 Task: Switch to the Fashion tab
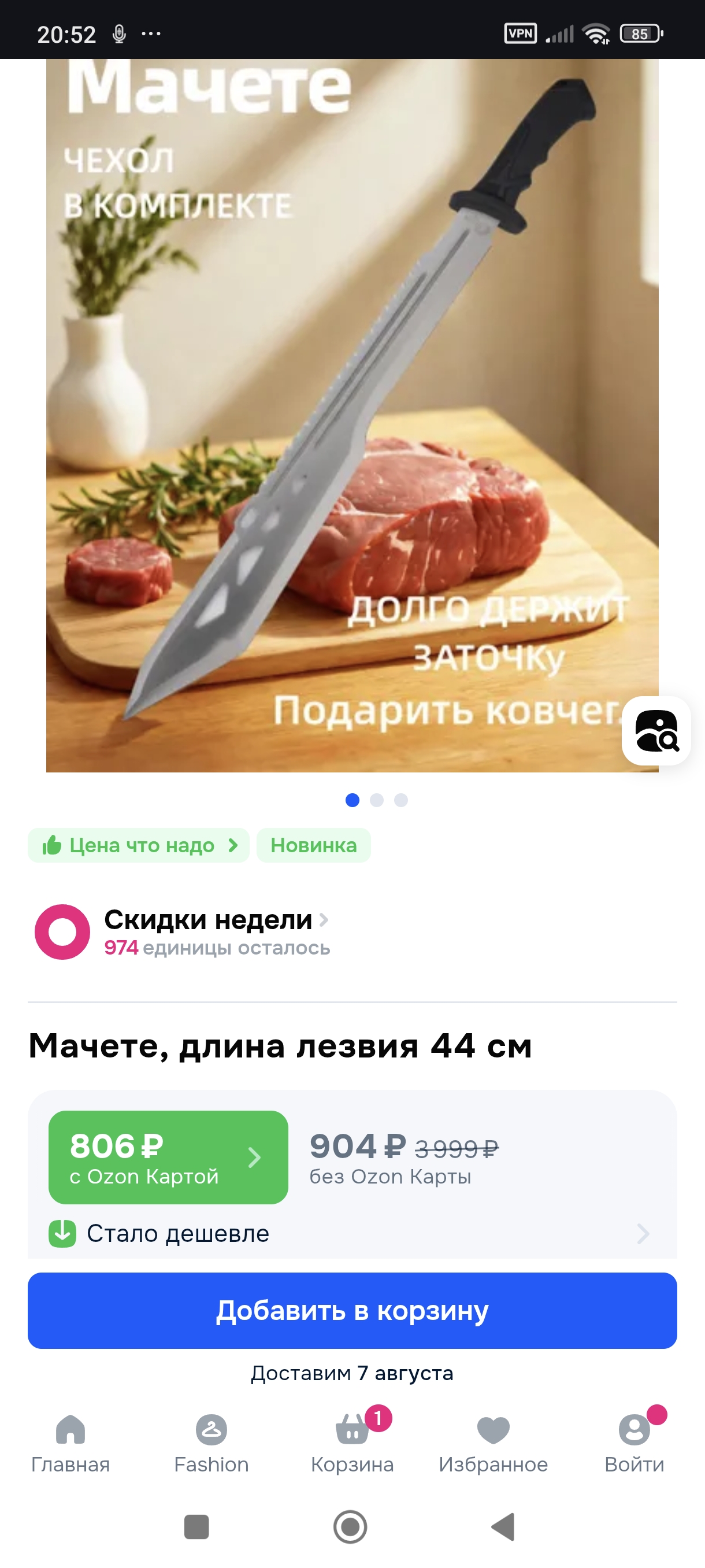coord(211,1444)
